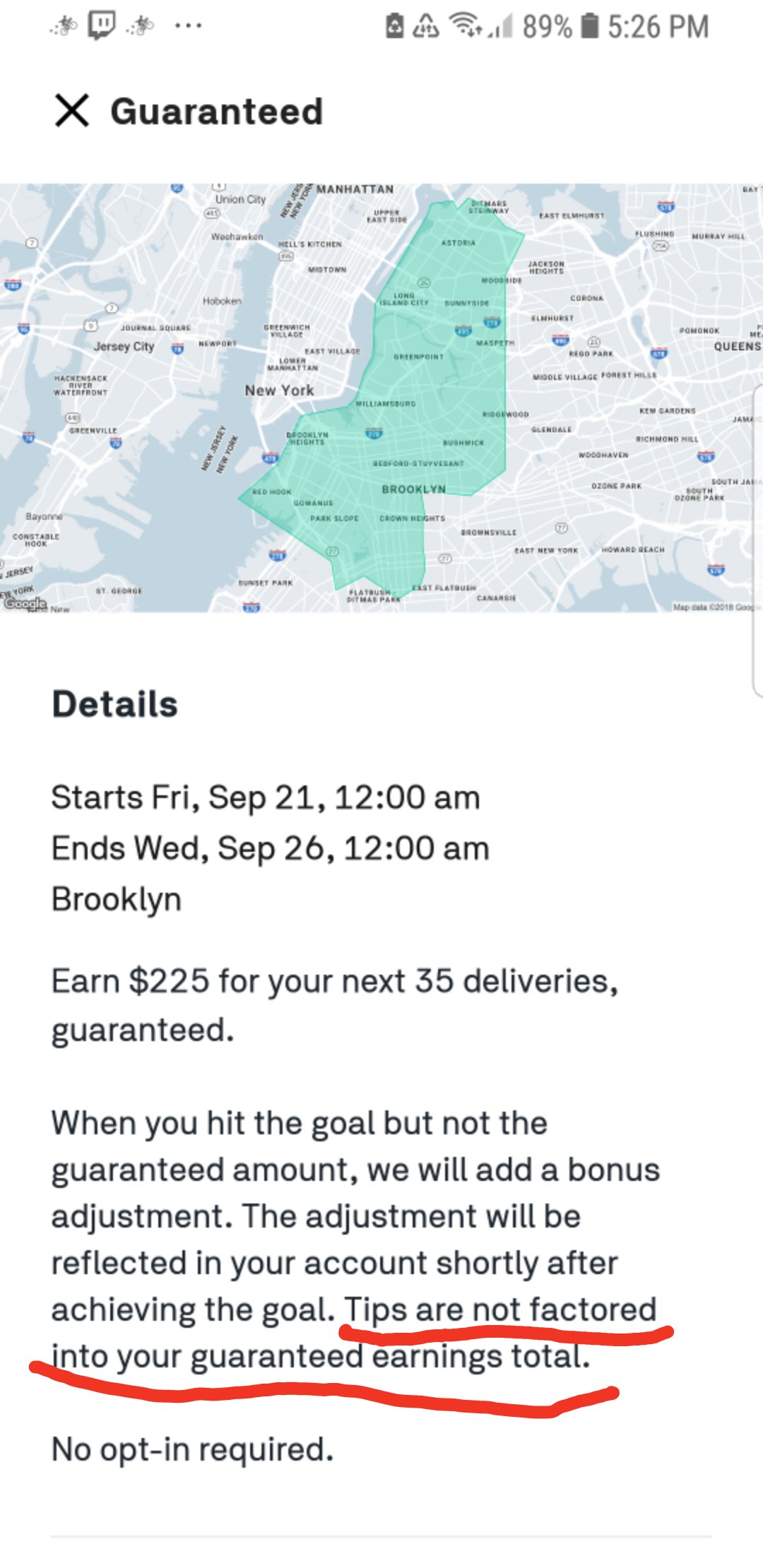Image resolution: width=763 pixels, height=1568 pixels.
Task: Close the Guaranteed details screen
Action: tap(72, 111)
